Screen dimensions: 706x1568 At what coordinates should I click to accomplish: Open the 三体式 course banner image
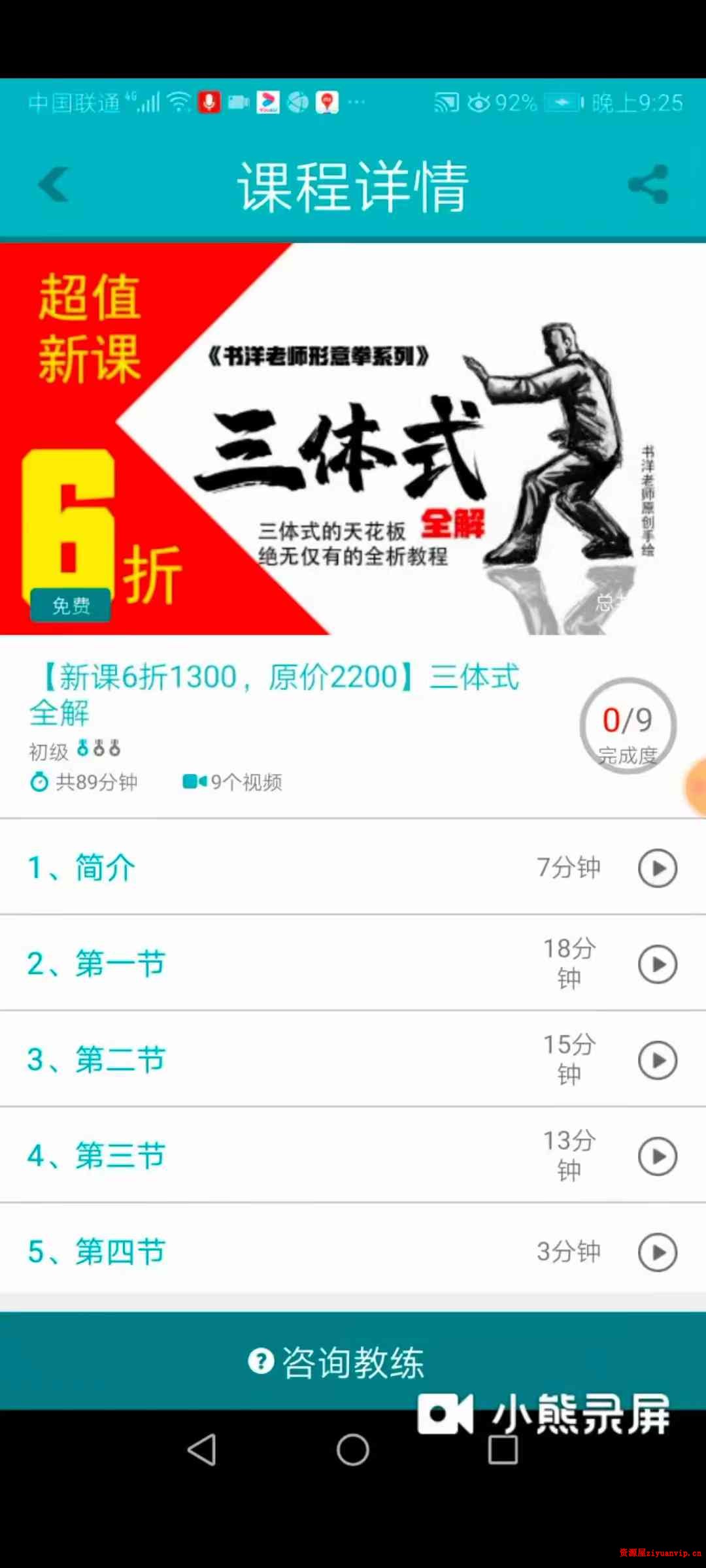pos(353,438)
